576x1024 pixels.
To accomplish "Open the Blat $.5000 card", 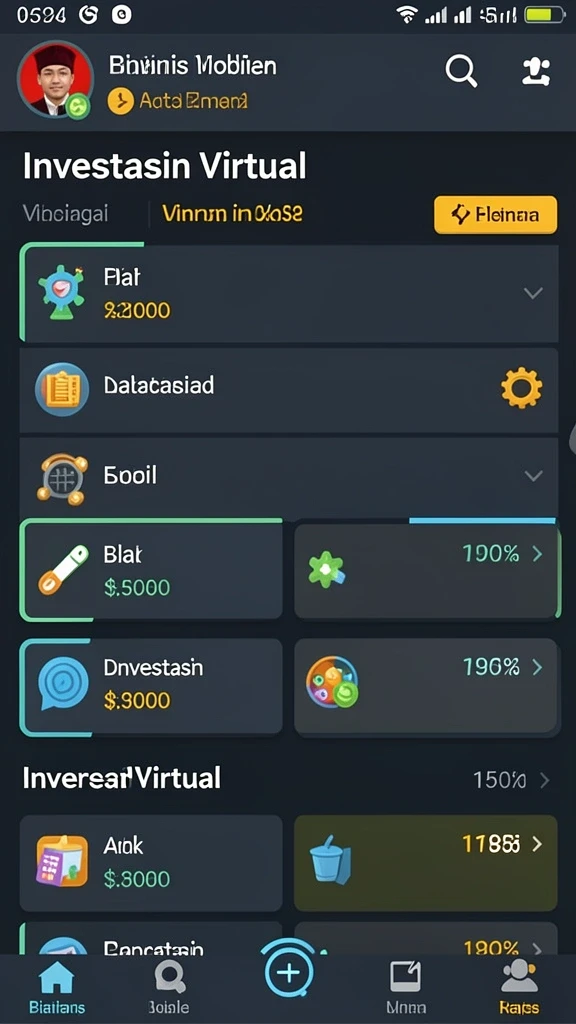I will click(152, 571).
